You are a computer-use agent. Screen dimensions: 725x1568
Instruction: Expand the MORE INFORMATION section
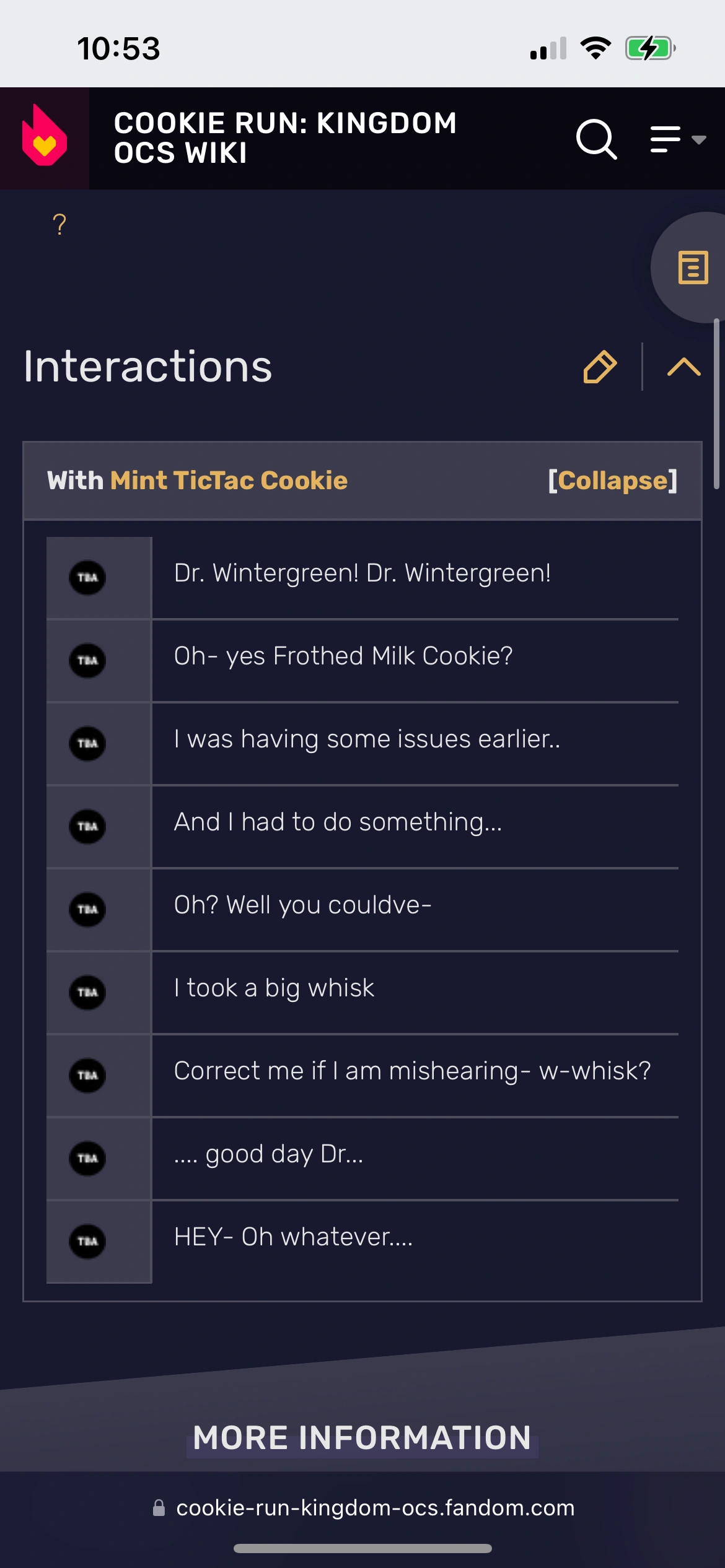click(x=362, y=1437)
